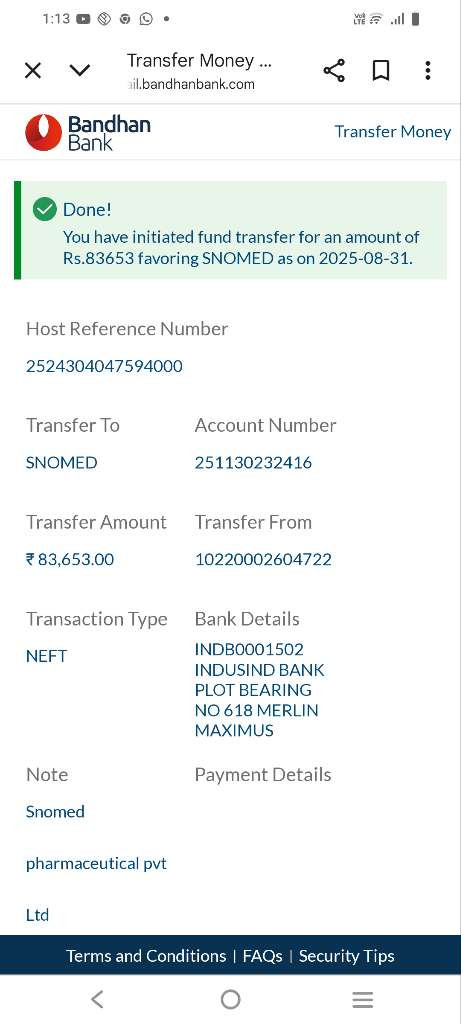Bookmark this Bandhan Bank page
This screenshot has height=1024, width=461.
click(381, 71)
